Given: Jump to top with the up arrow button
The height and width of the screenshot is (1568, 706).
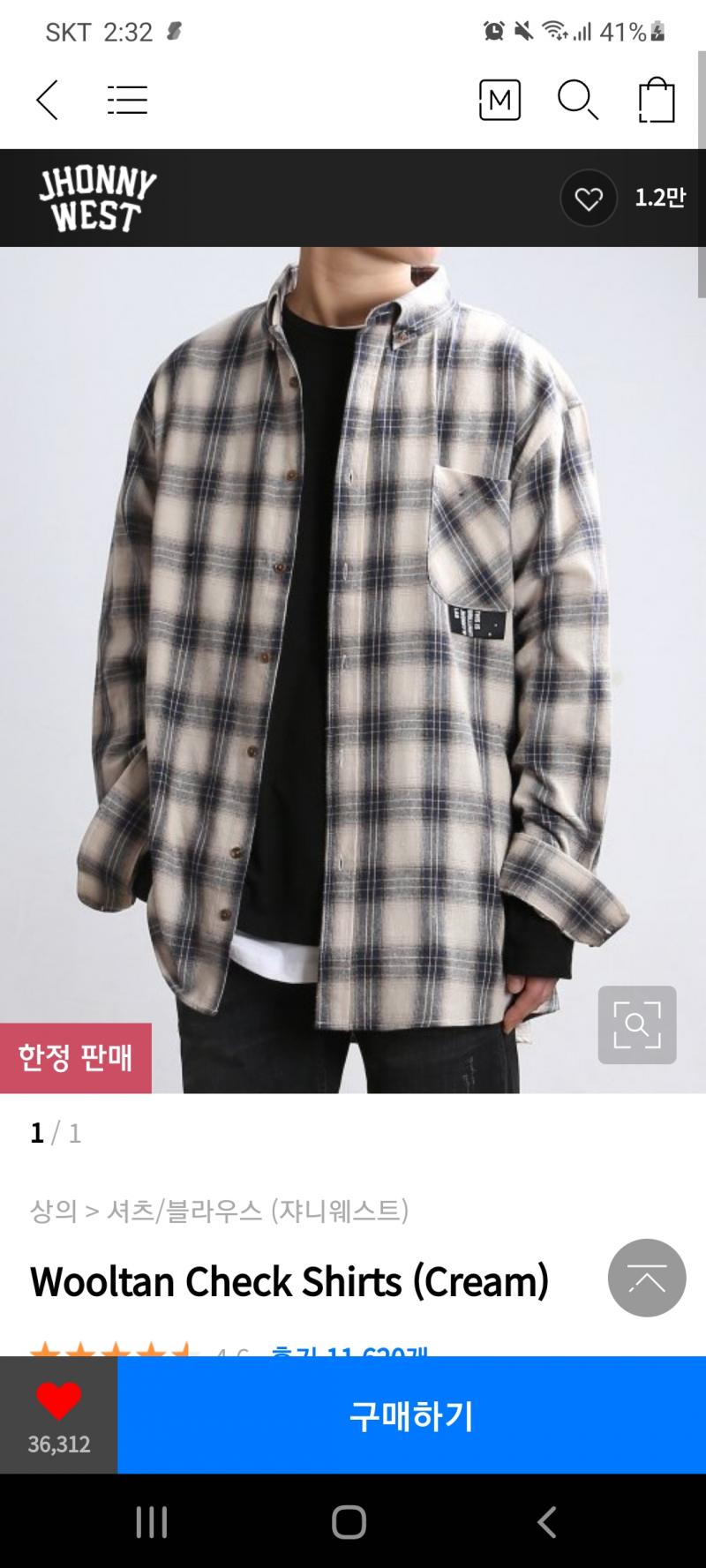Looking at the screenshot, I should pos(647,1278).
